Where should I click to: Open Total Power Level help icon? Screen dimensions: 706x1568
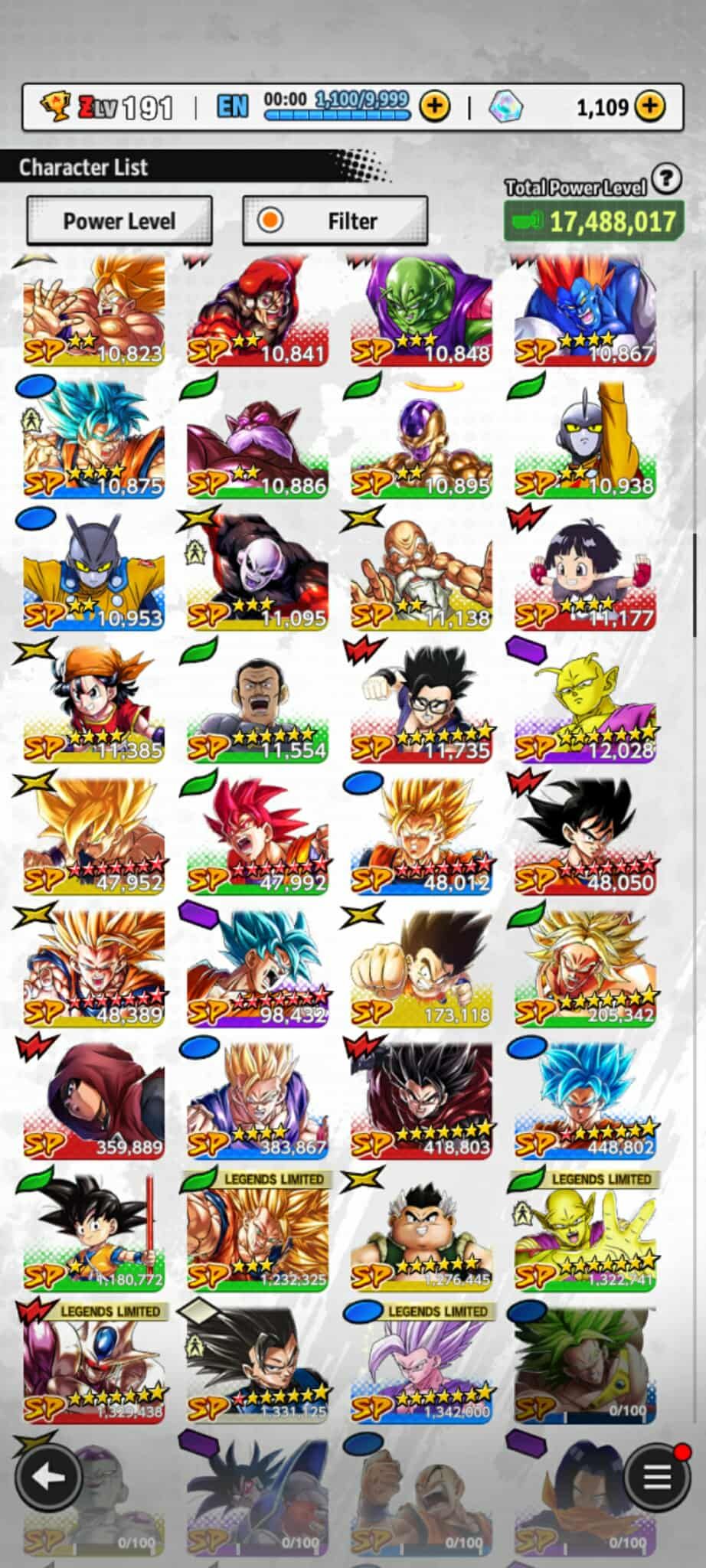pyautogui.click(x=667, y=179)
